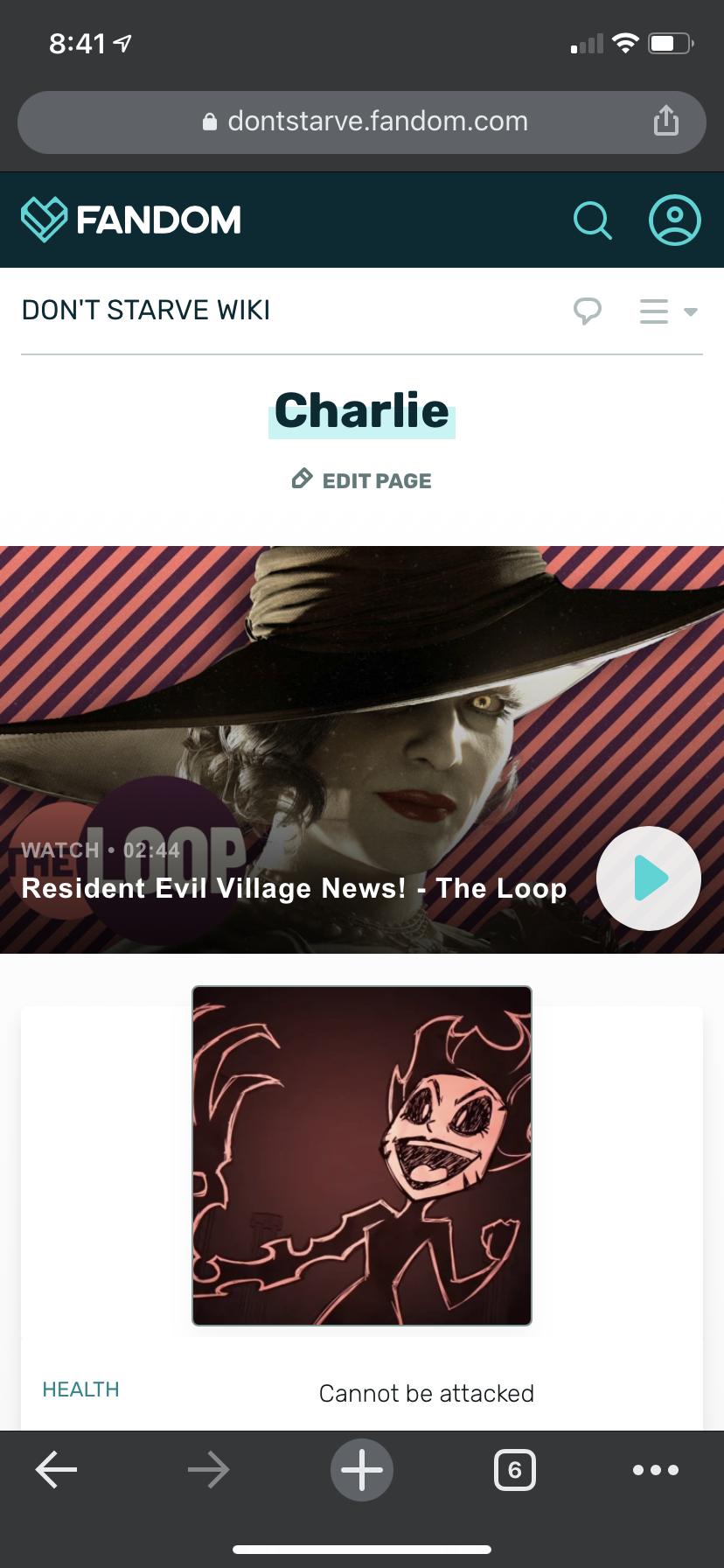The width and height of the screenshot is (724, 1568).
Task: Open a new browser tab
Action: 362,1469
